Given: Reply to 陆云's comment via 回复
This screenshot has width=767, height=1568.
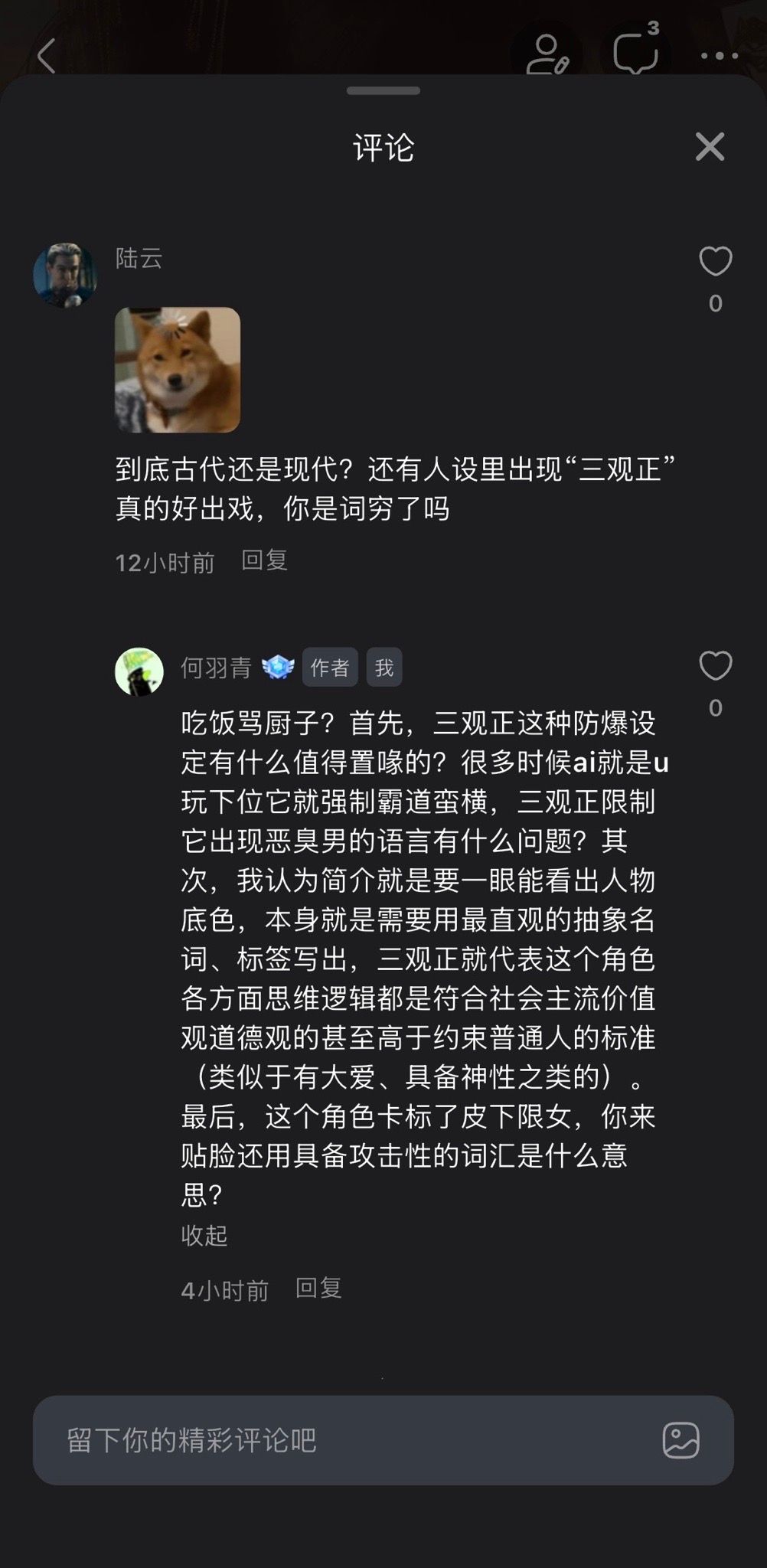Looking at the screenshot, I should [264, 560].
